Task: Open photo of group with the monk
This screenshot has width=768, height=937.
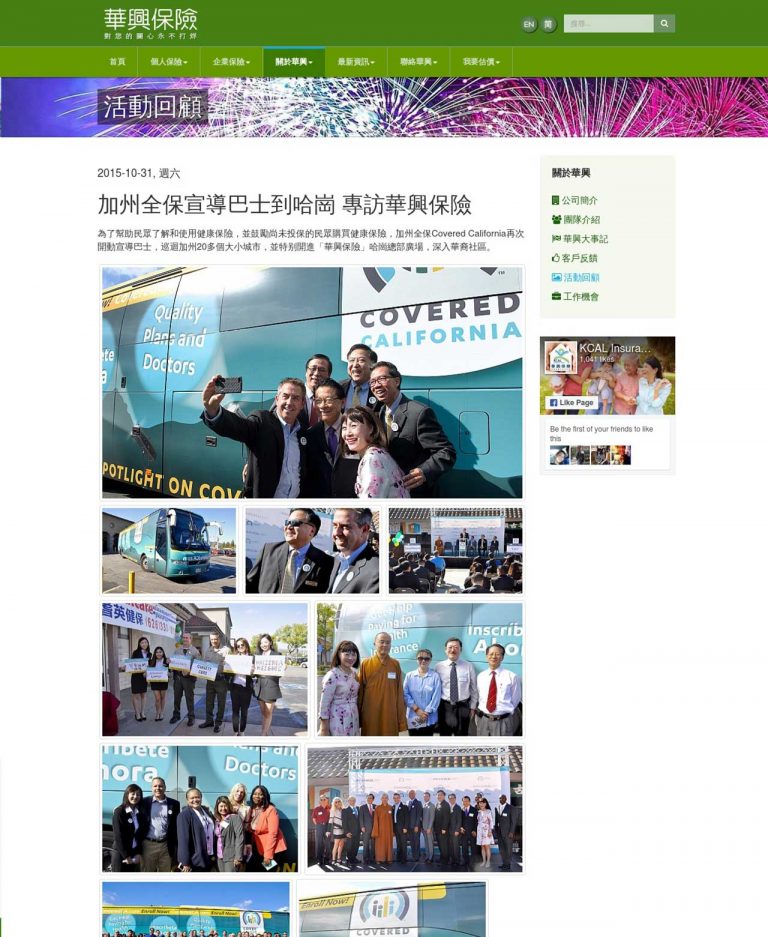Action: tap(419, 669)
